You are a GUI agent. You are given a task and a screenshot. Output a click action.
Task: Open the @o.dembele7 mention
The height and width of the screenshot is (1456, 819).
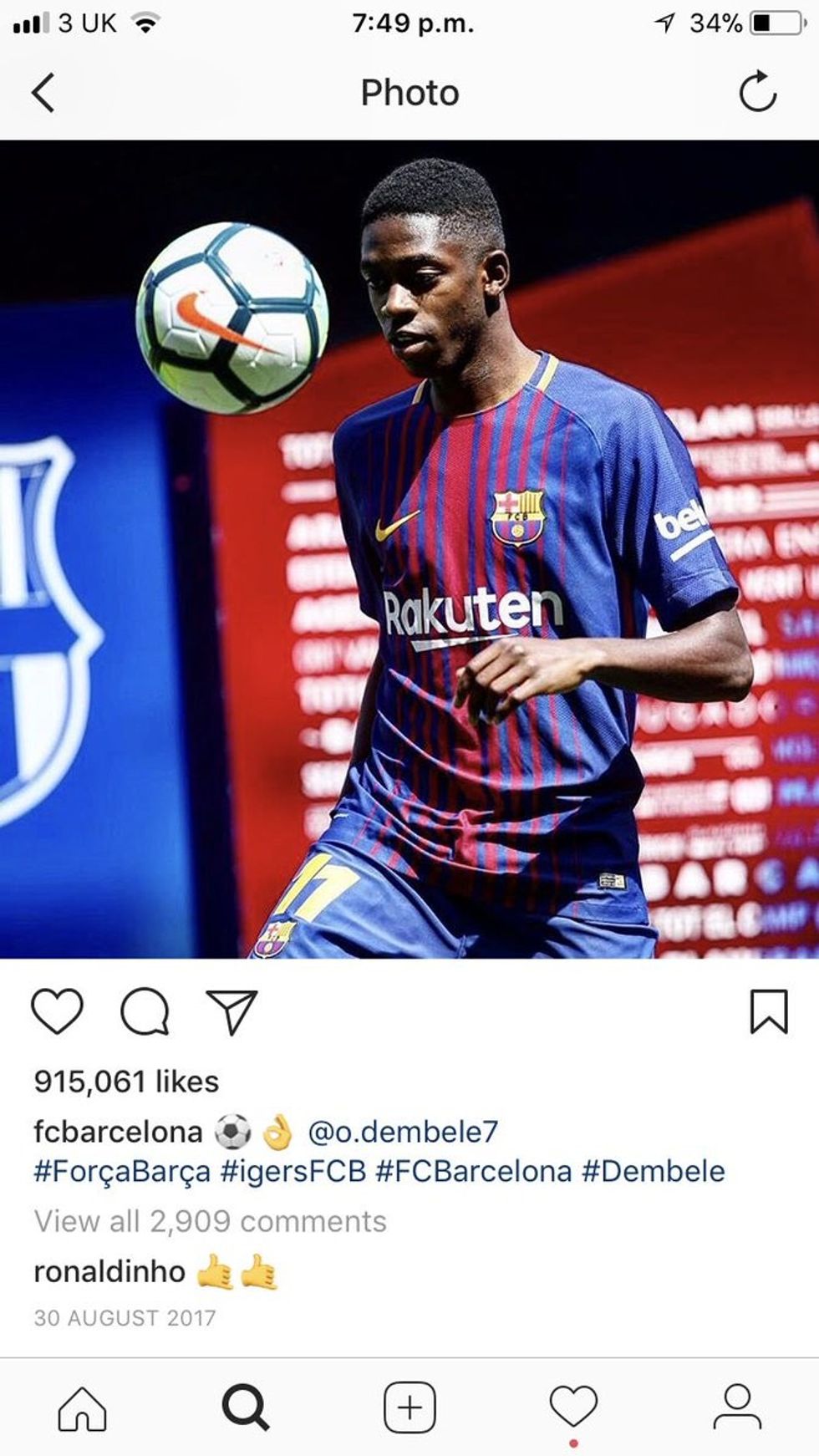coord(403,1132)
